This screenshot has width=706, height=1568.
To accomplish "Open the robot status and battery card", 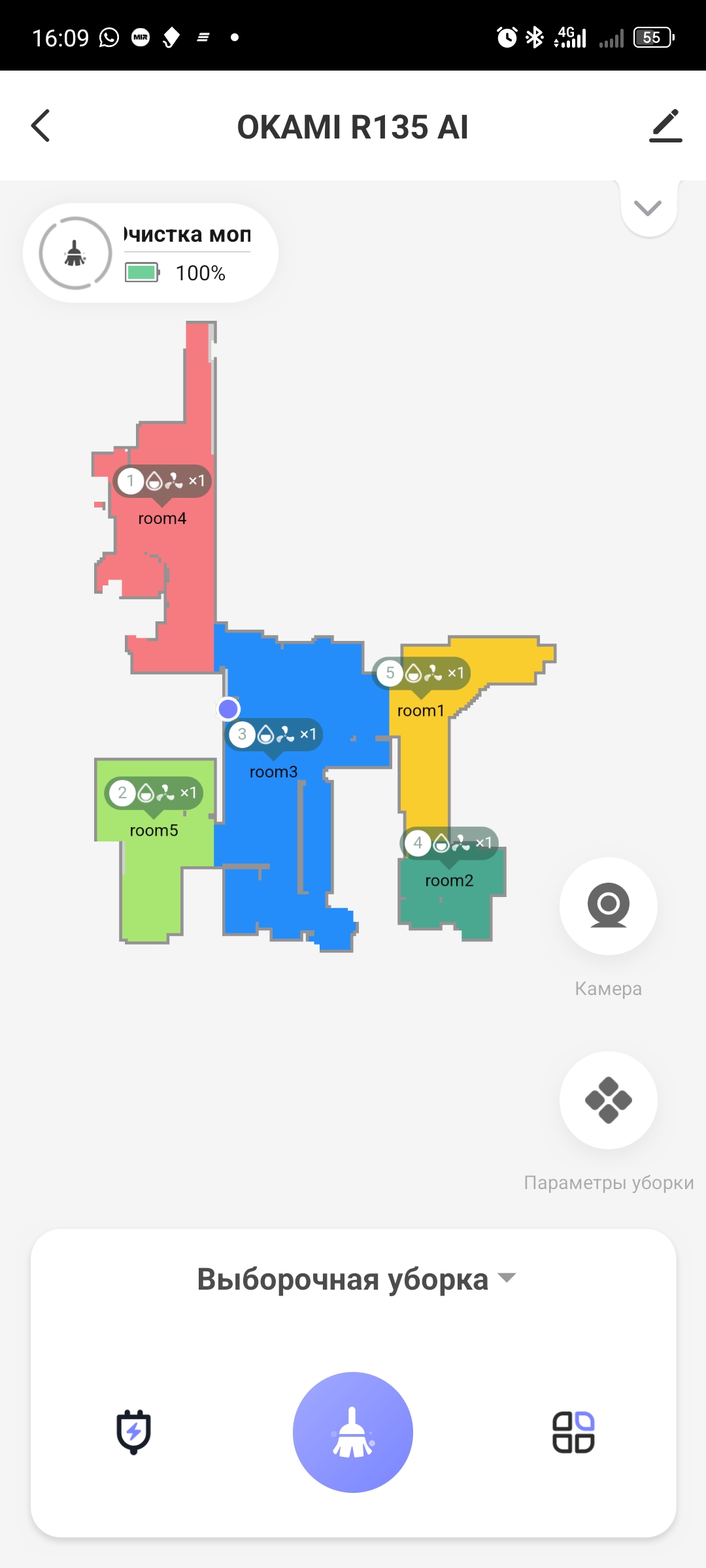I will (x=151, y=253).
